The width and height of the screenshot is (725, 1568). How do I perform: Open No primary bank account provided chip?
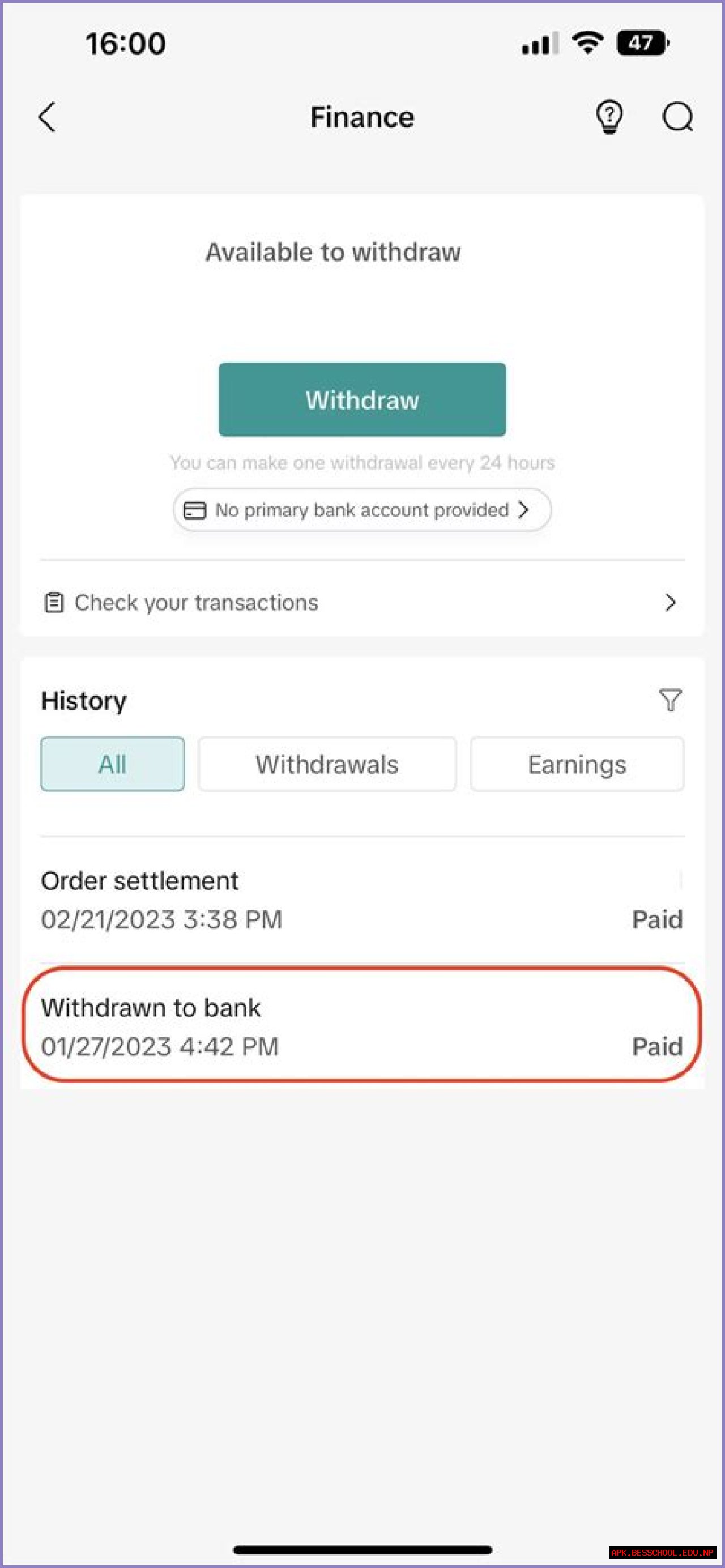[x=362, y=510]
